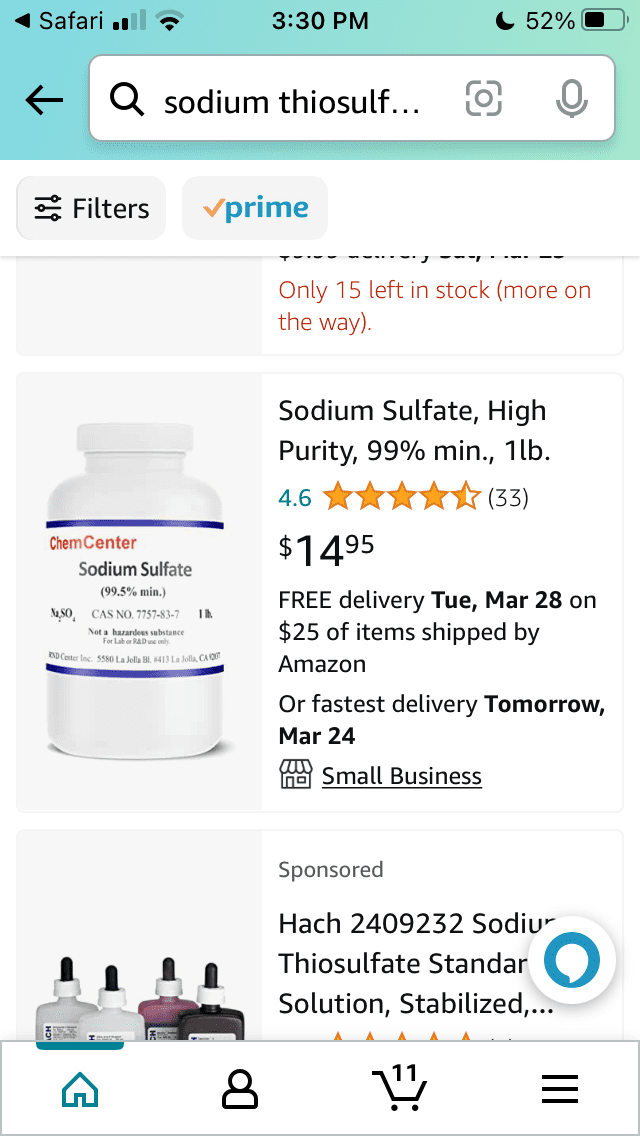Toggle the Prime filter chip
Image resolution: width=640 pixels, height=1136 pixels.
click(x=255, y=209)
